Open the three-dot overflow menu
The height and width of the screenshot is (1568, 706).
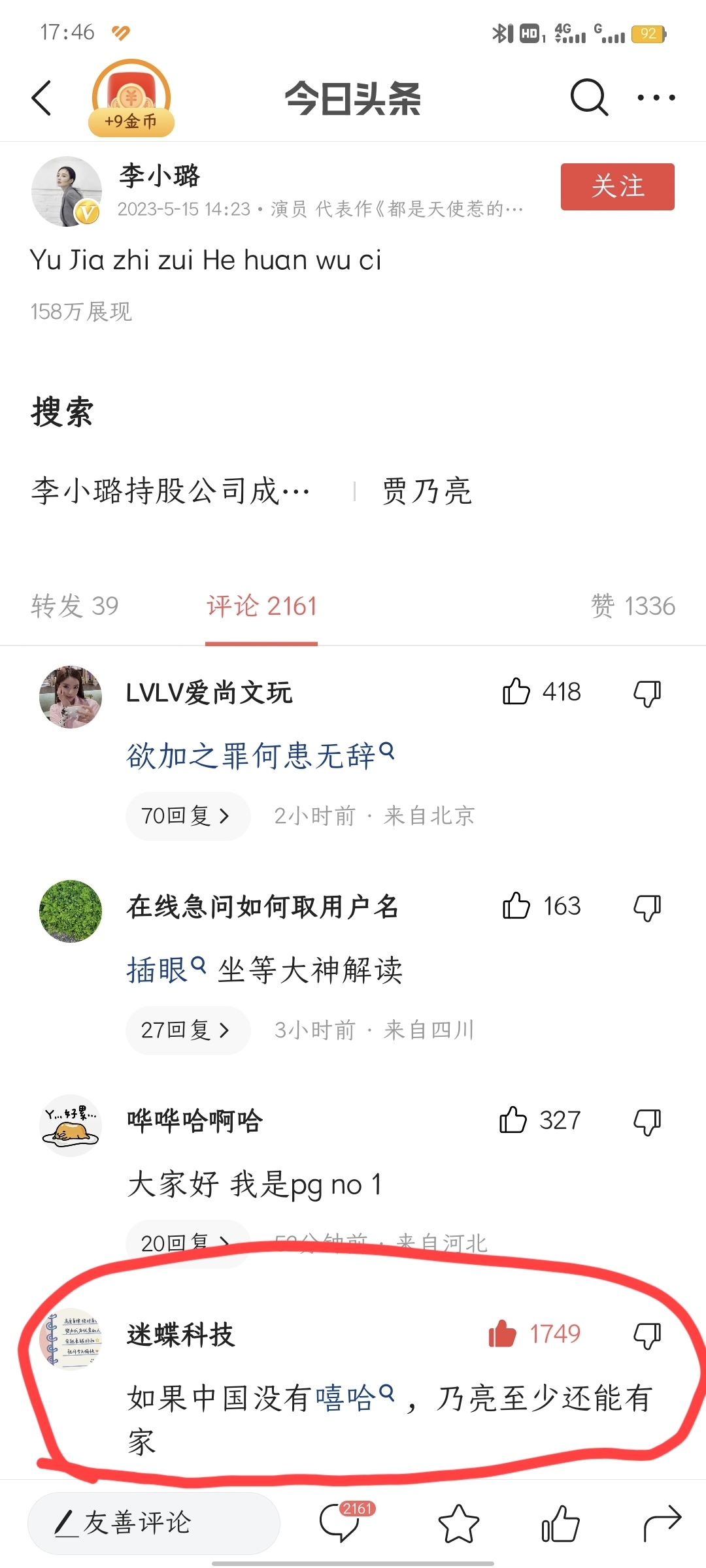click(656, 98)
